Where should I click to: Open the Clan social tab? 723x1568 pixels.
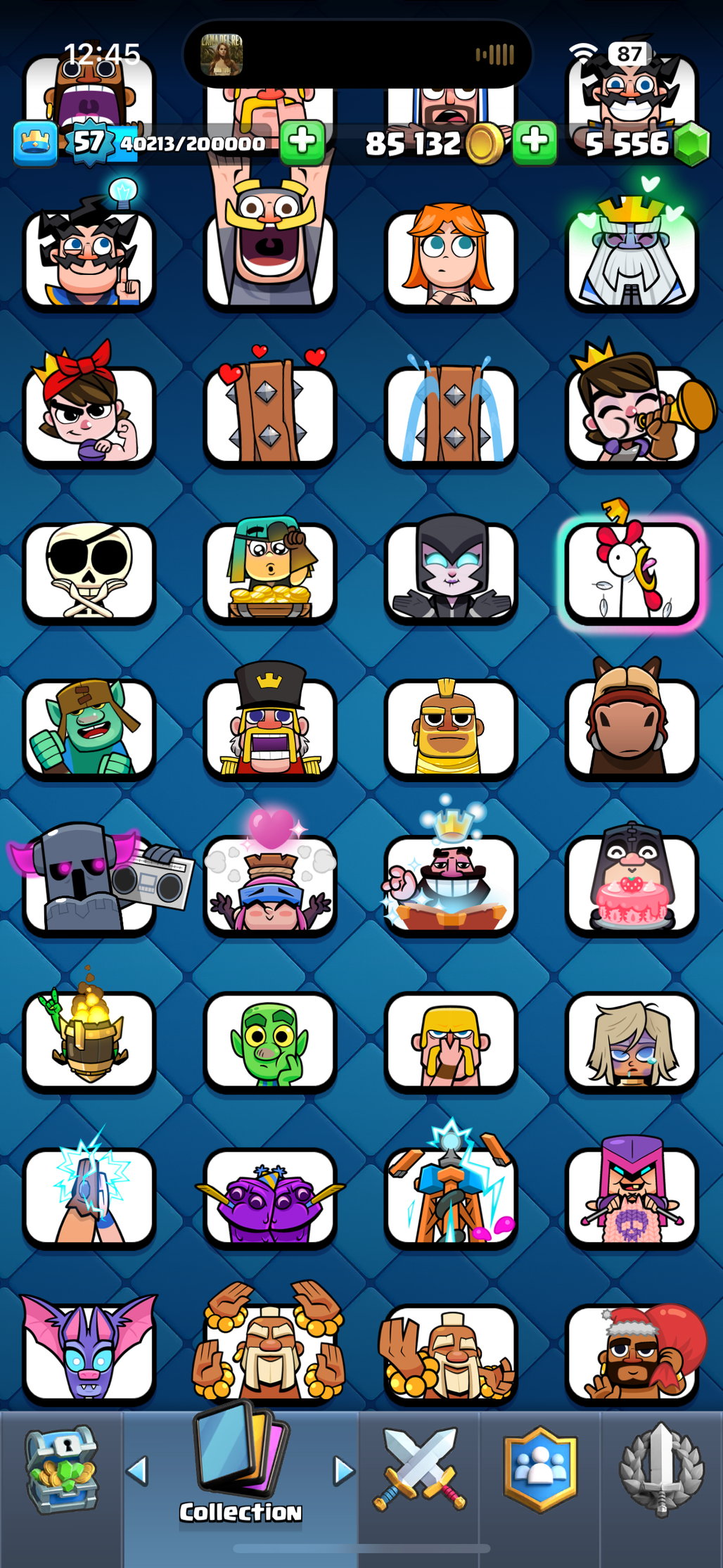pyautogui.click(x=540, y=1469)
